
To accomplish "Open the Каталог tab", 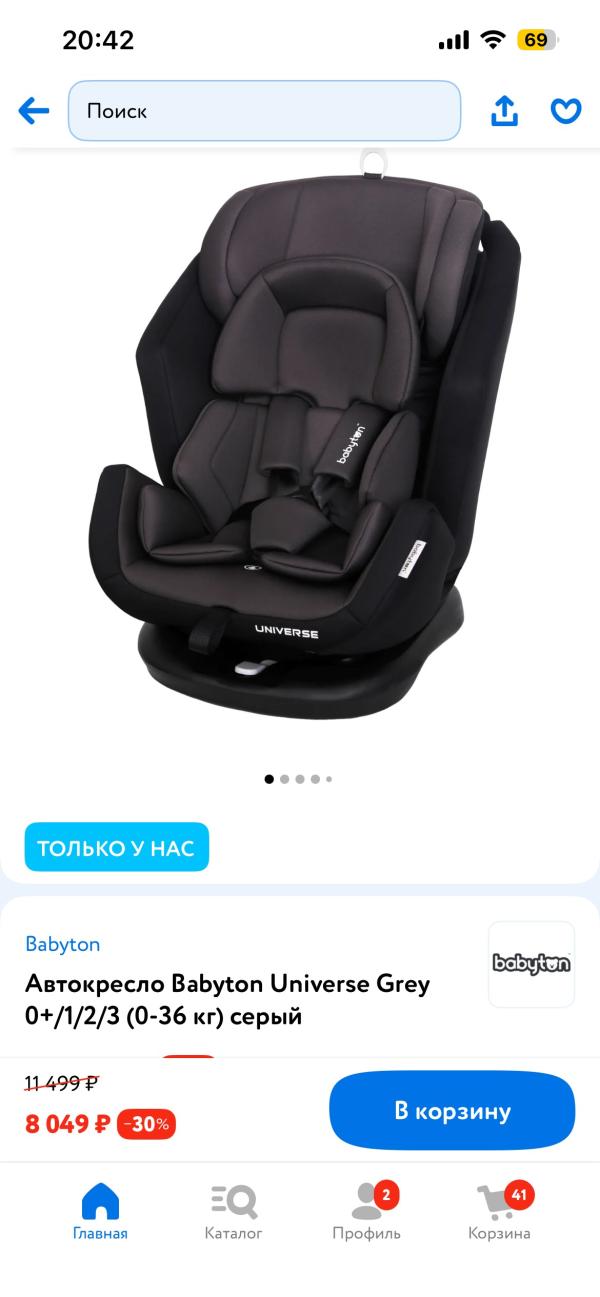I will (233, 1211).
